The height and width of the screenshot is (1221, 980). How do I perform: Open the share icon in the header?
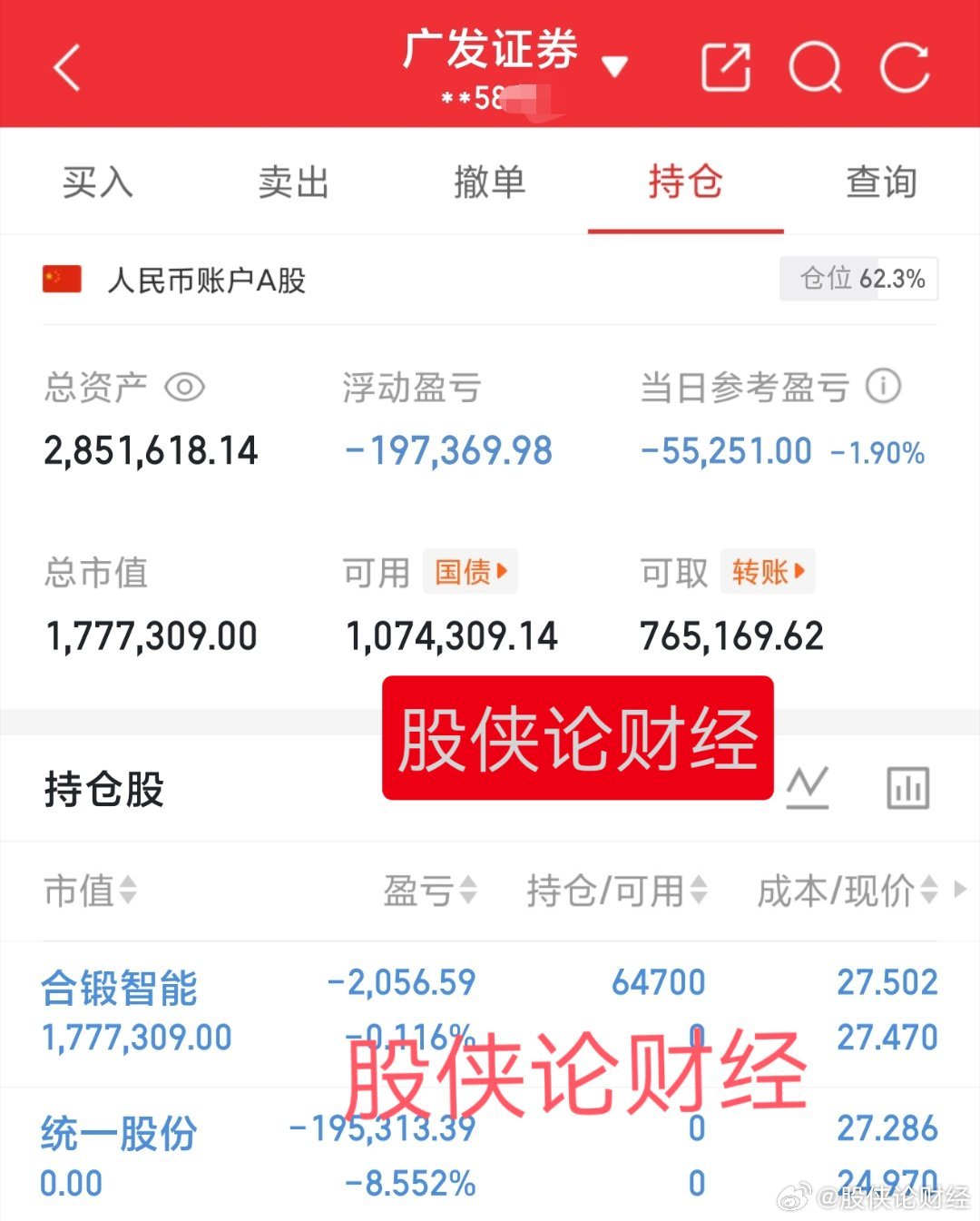pyautogui.click(x=727, y=65)
